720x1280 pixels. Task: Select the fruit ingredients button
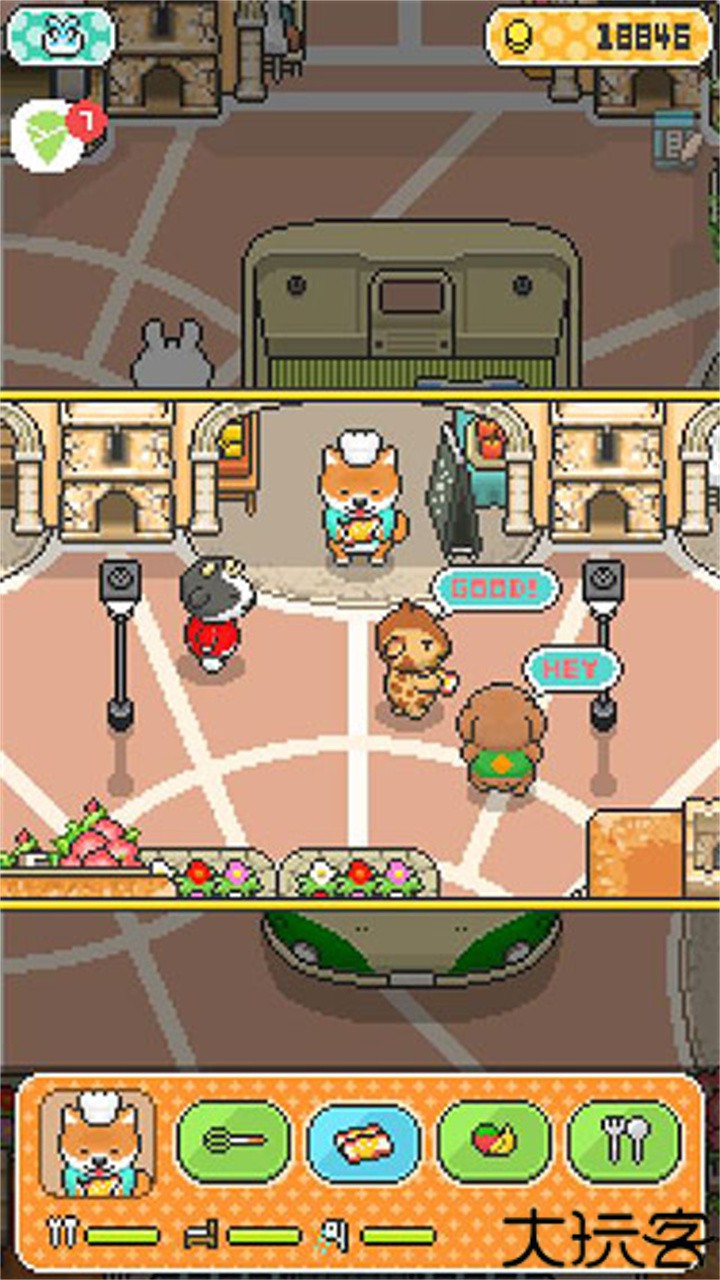click(494, 1141)
